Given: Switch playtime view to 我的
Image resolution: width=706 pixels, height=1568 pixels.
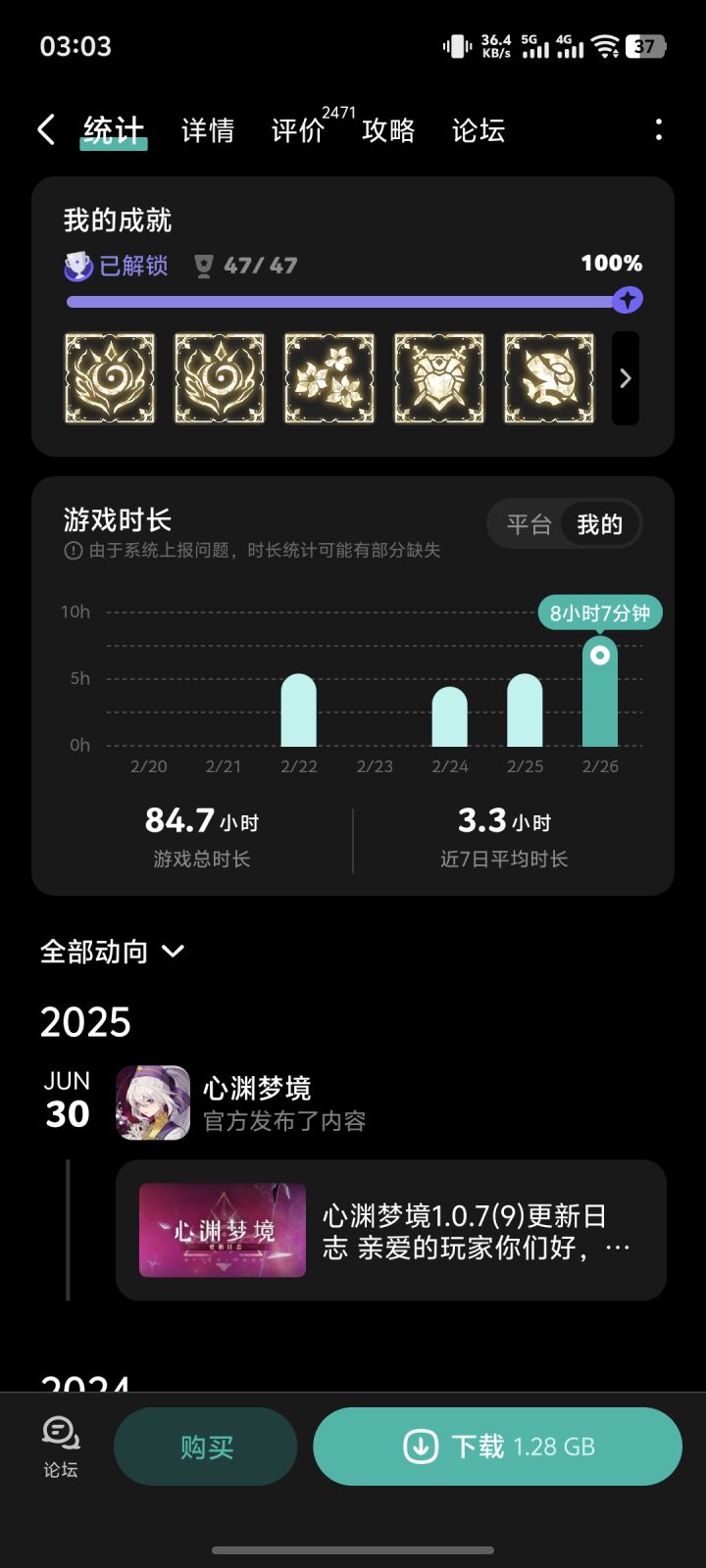Looking at the screenshot, I should [601, 524].
